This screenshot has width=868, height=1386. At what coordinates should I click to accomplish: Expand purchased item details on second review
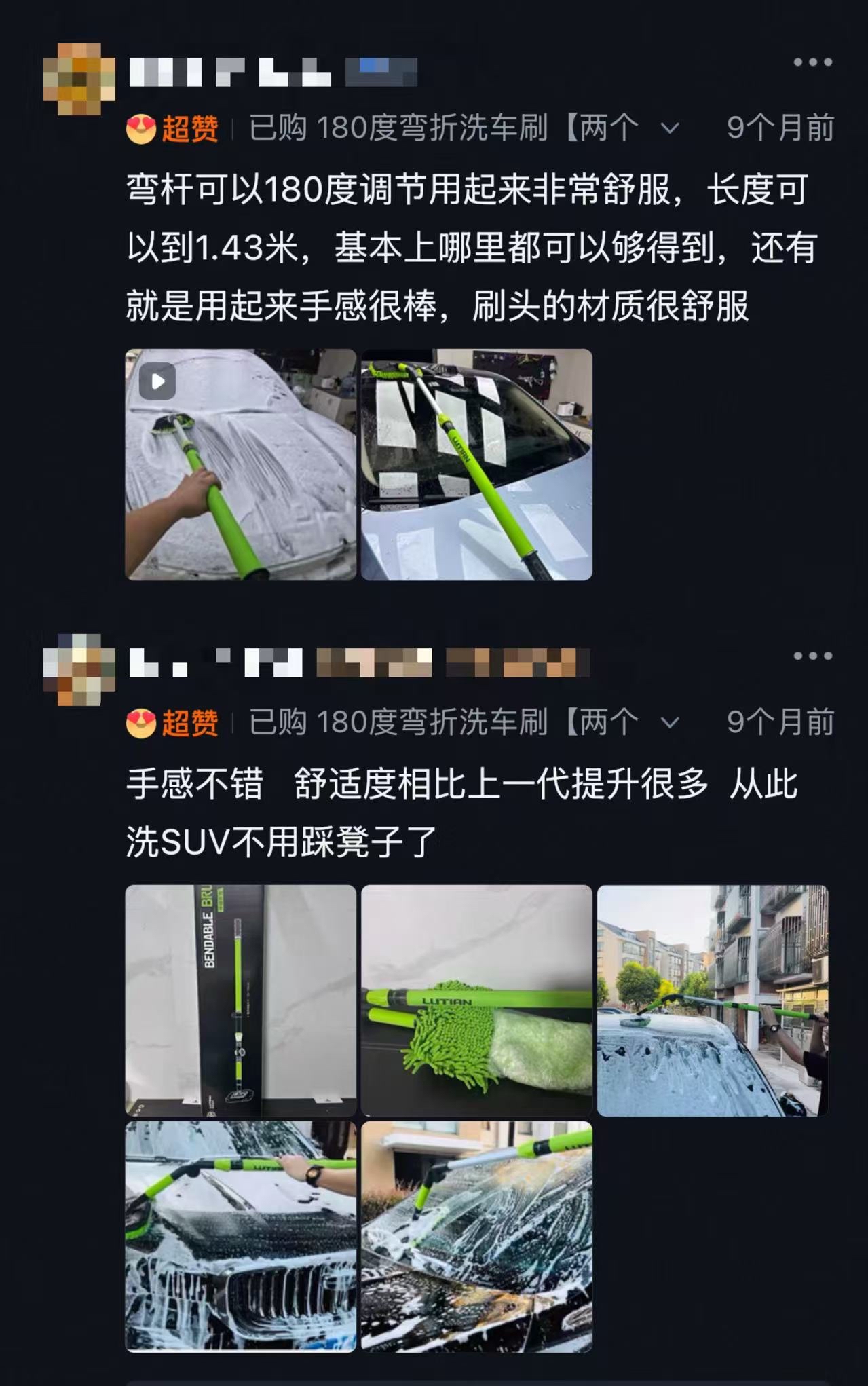pyautogui.click(x=670, y=723)
